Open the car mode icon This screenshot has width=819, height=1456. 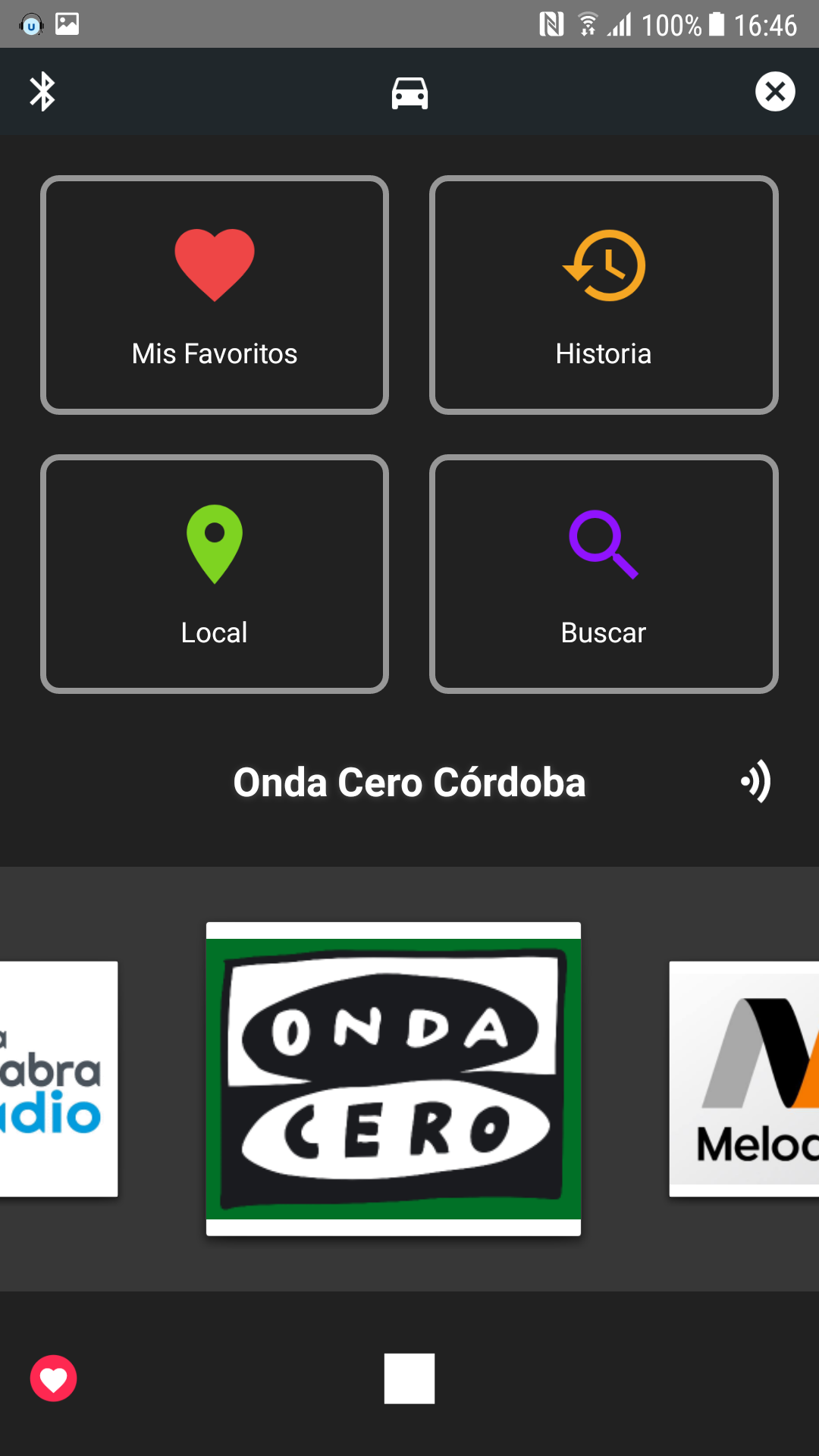[409, 93]
